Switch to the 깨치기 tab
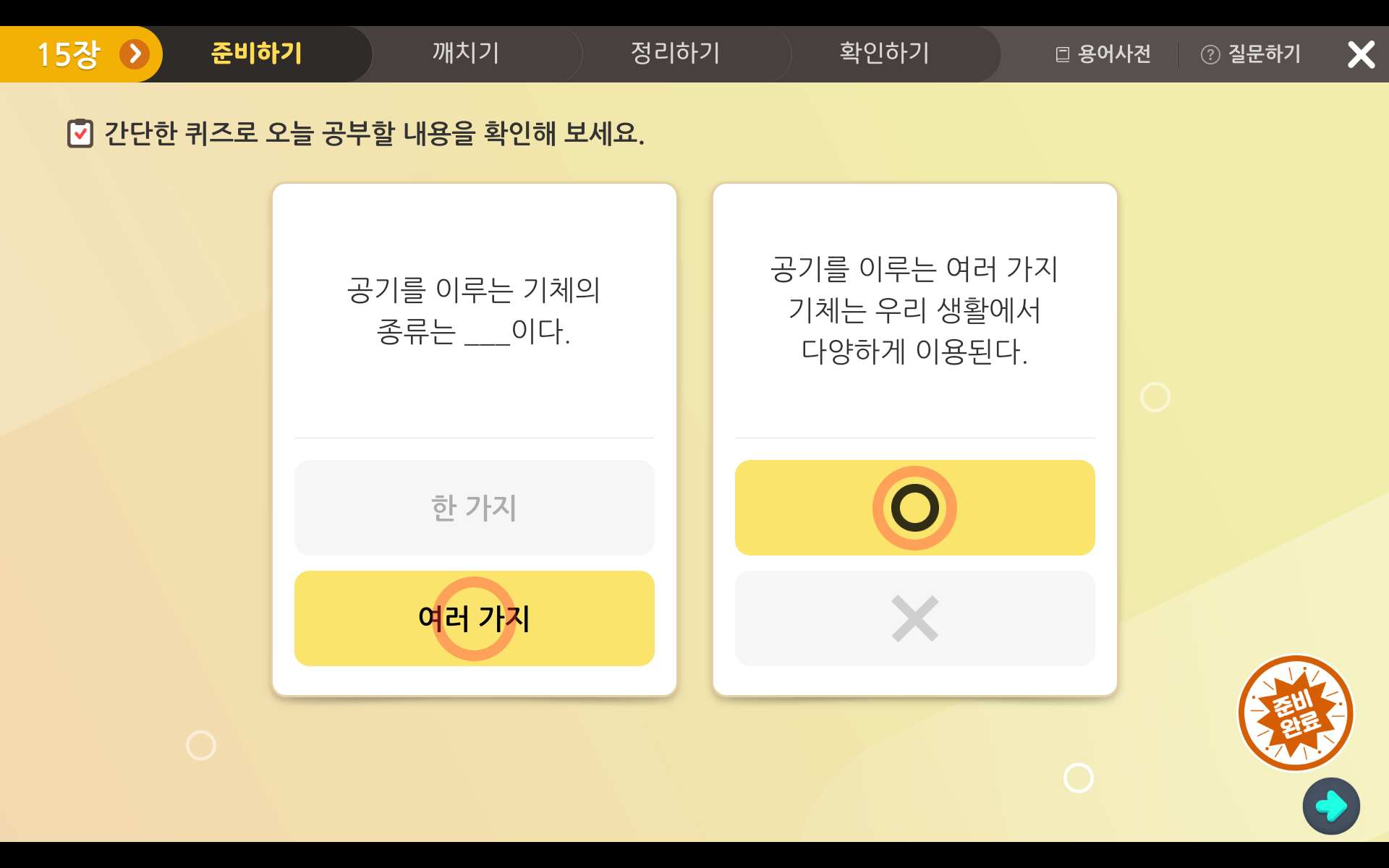 [x=466, y=54]
